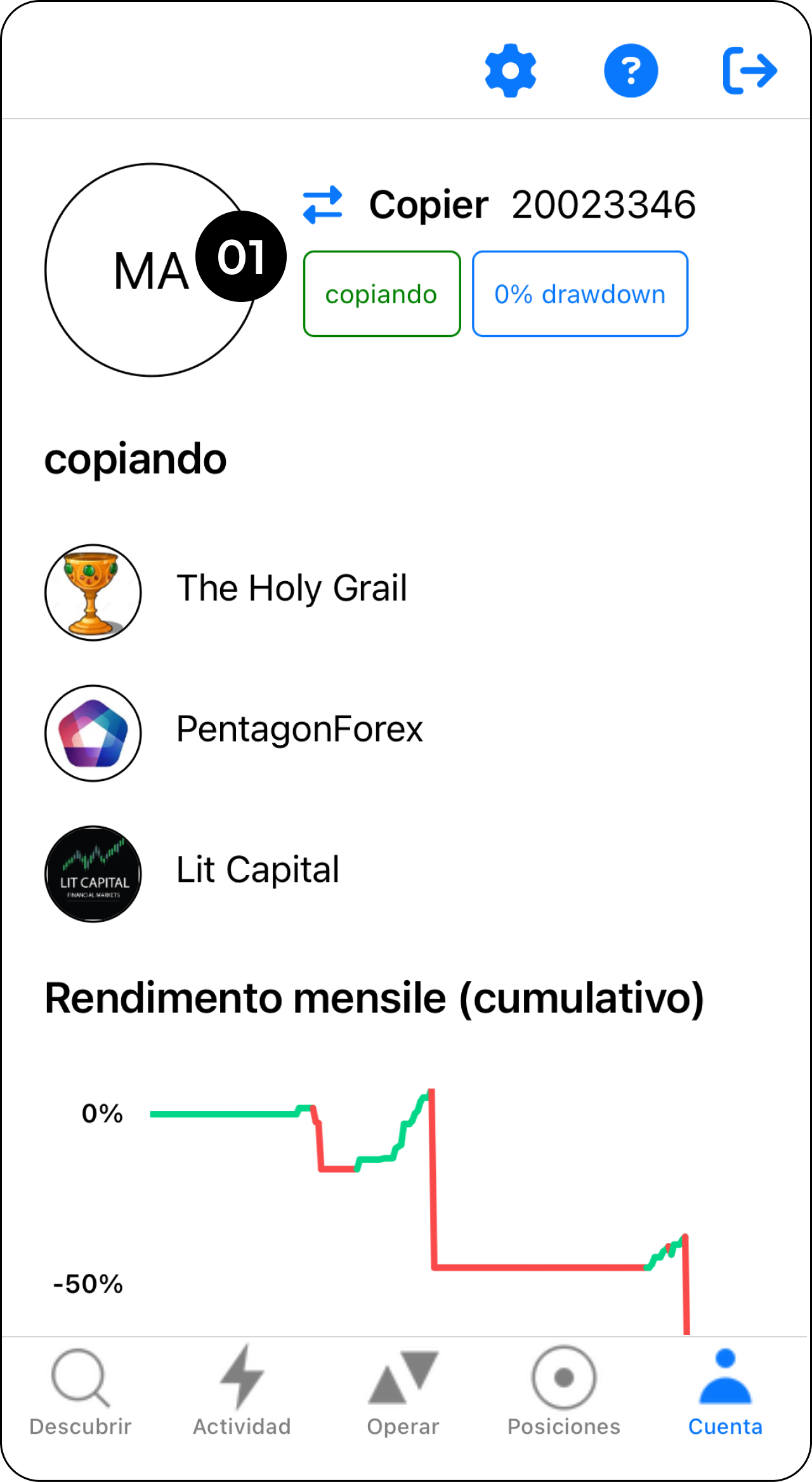Open the Lit Capital strategy
Image resolution: width=812 pixels, height=1482 pixels.
258,870
